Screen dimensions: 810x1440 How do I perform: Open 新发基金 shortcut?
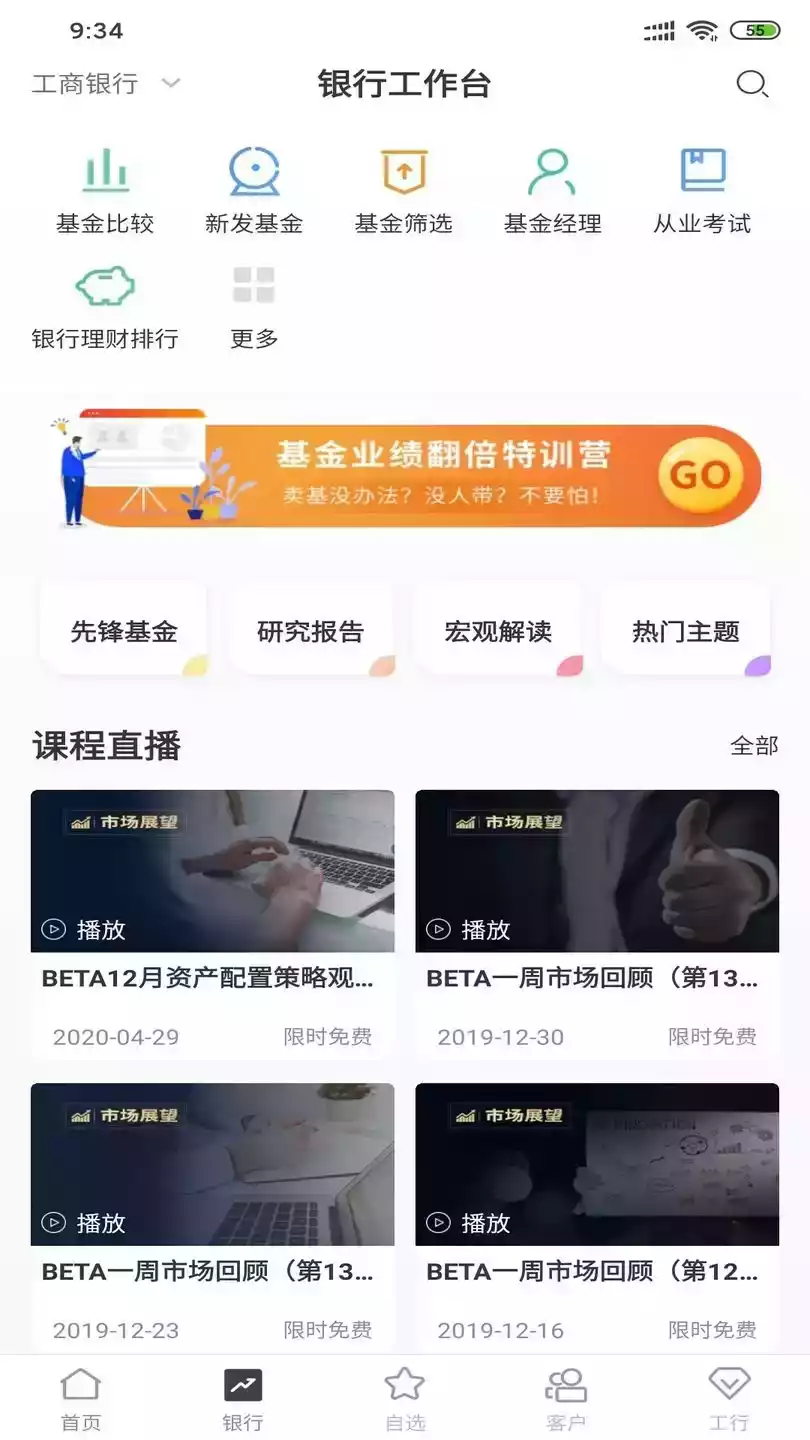254,191
